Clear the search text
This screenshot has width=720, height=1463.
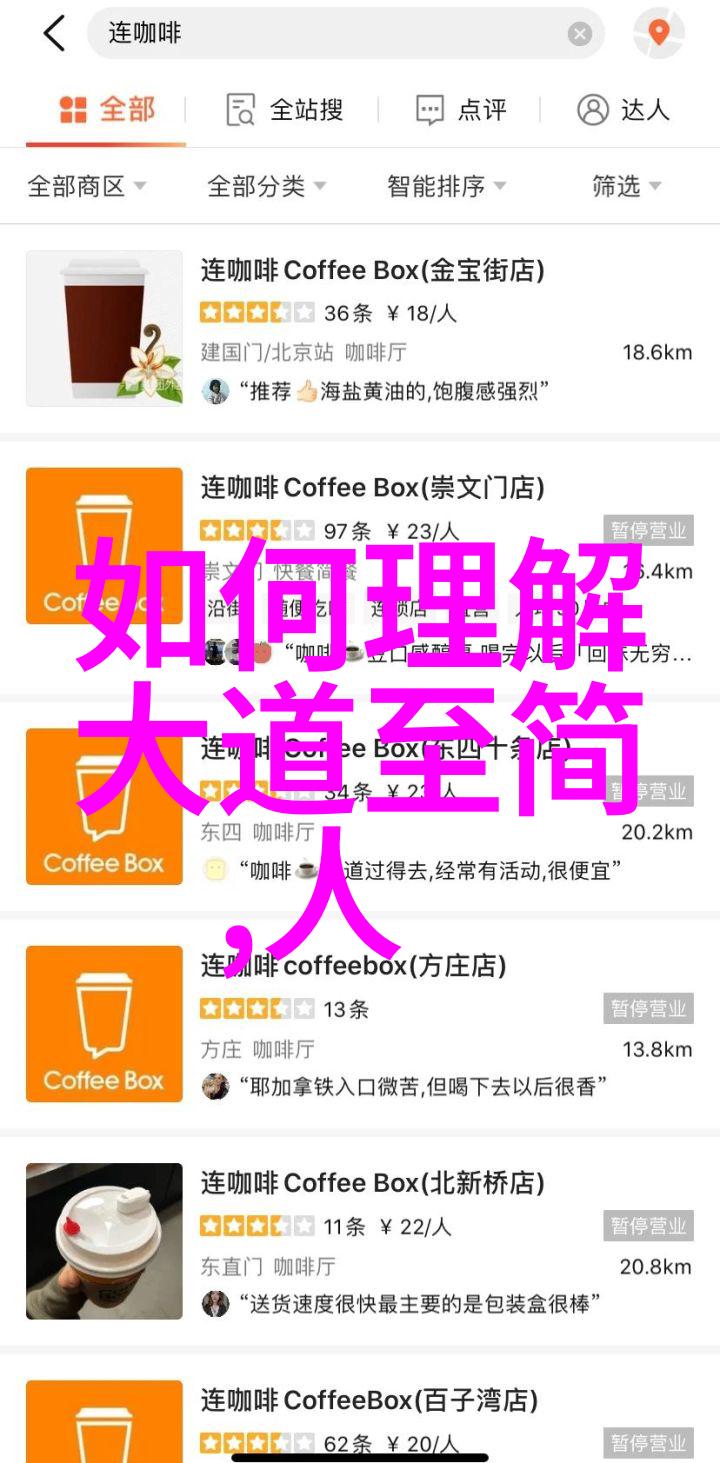pos(580,34)
